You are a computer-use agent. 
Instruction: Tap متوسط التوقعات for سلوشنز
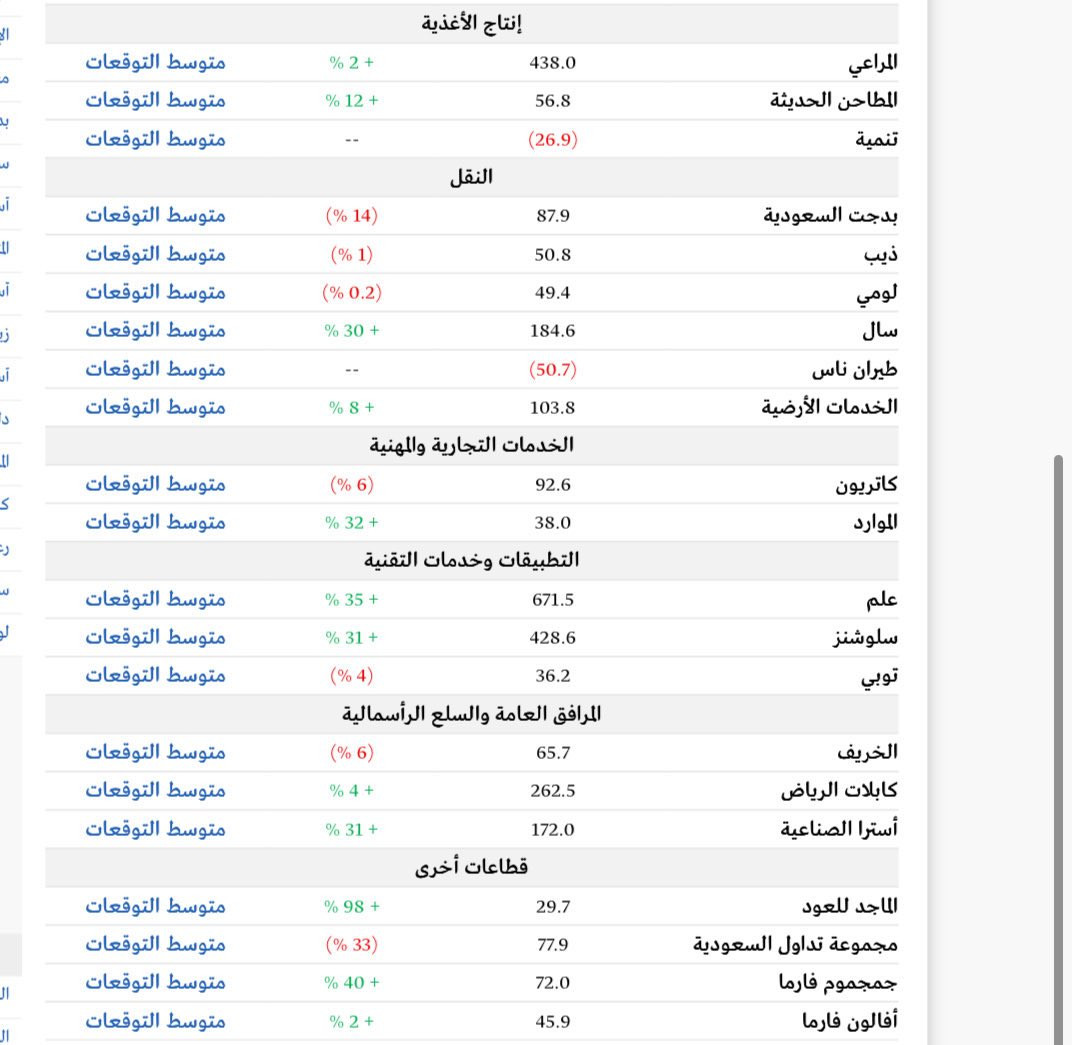155,637
